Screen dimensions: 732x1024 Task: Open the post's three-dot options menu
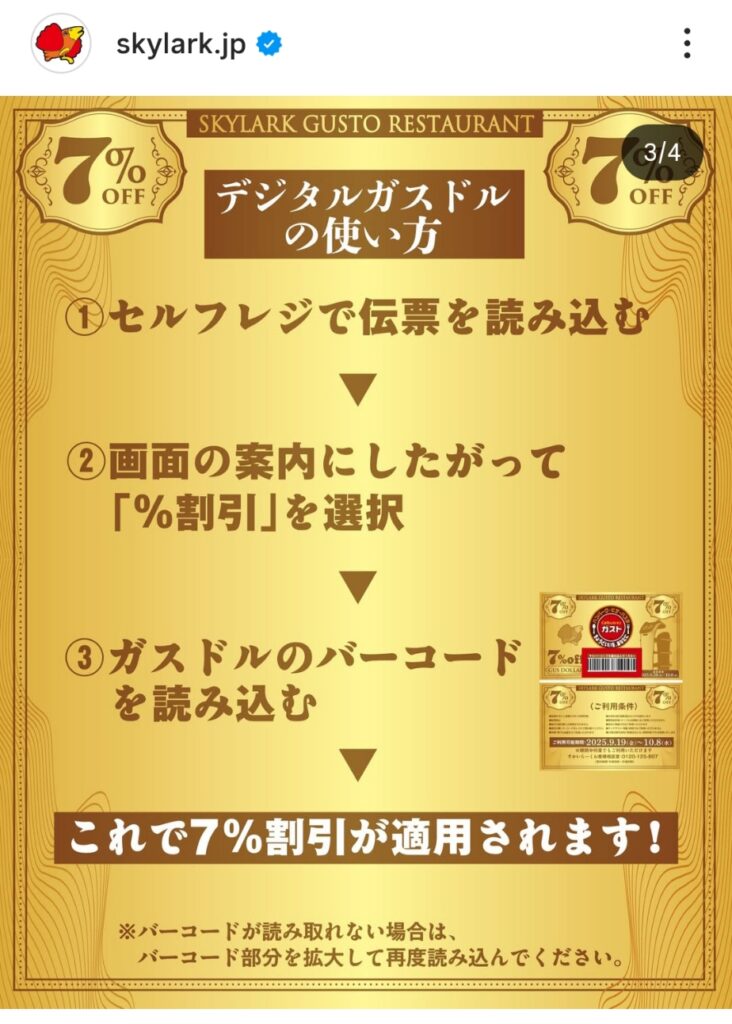tap(686, 44)
